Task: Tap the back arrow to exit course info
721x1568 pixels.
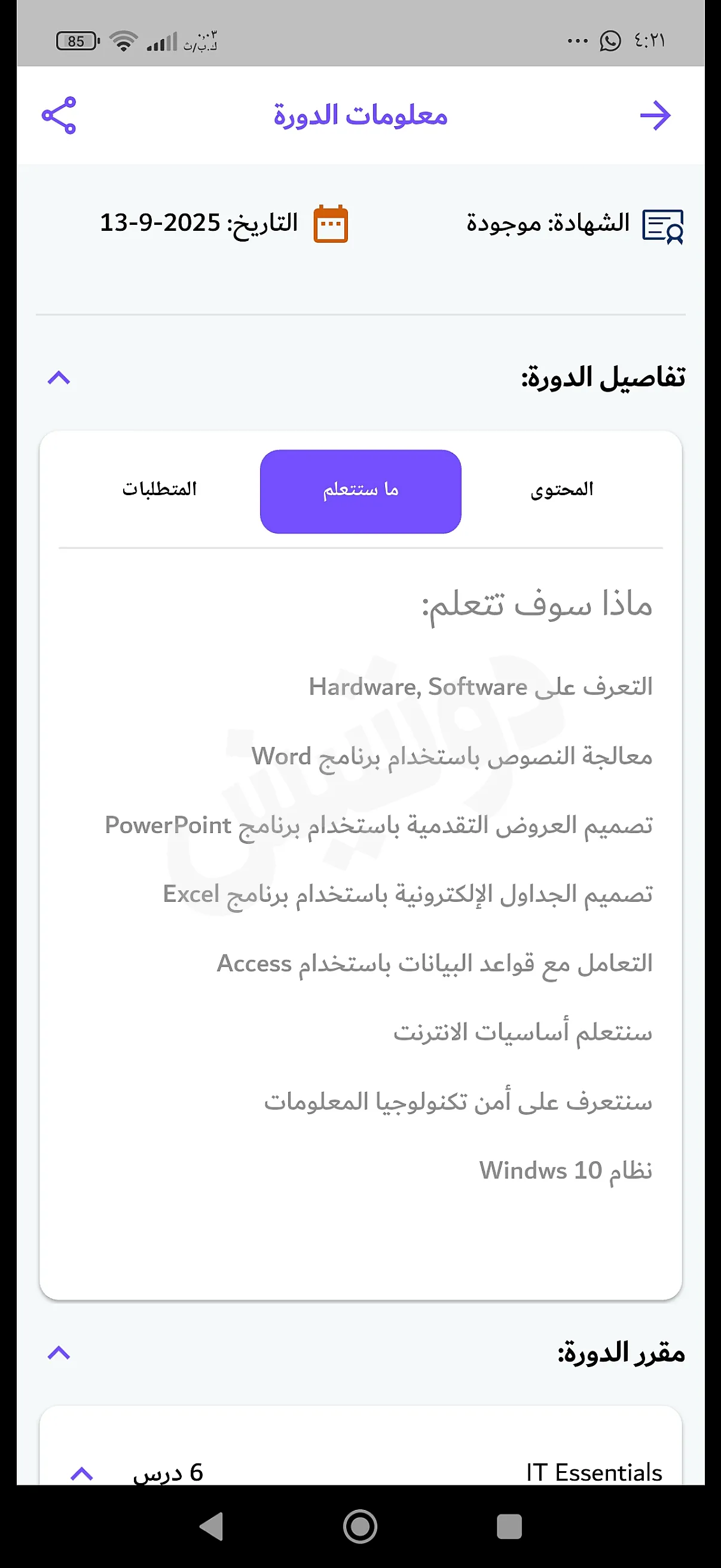Action: click(657, 115)
